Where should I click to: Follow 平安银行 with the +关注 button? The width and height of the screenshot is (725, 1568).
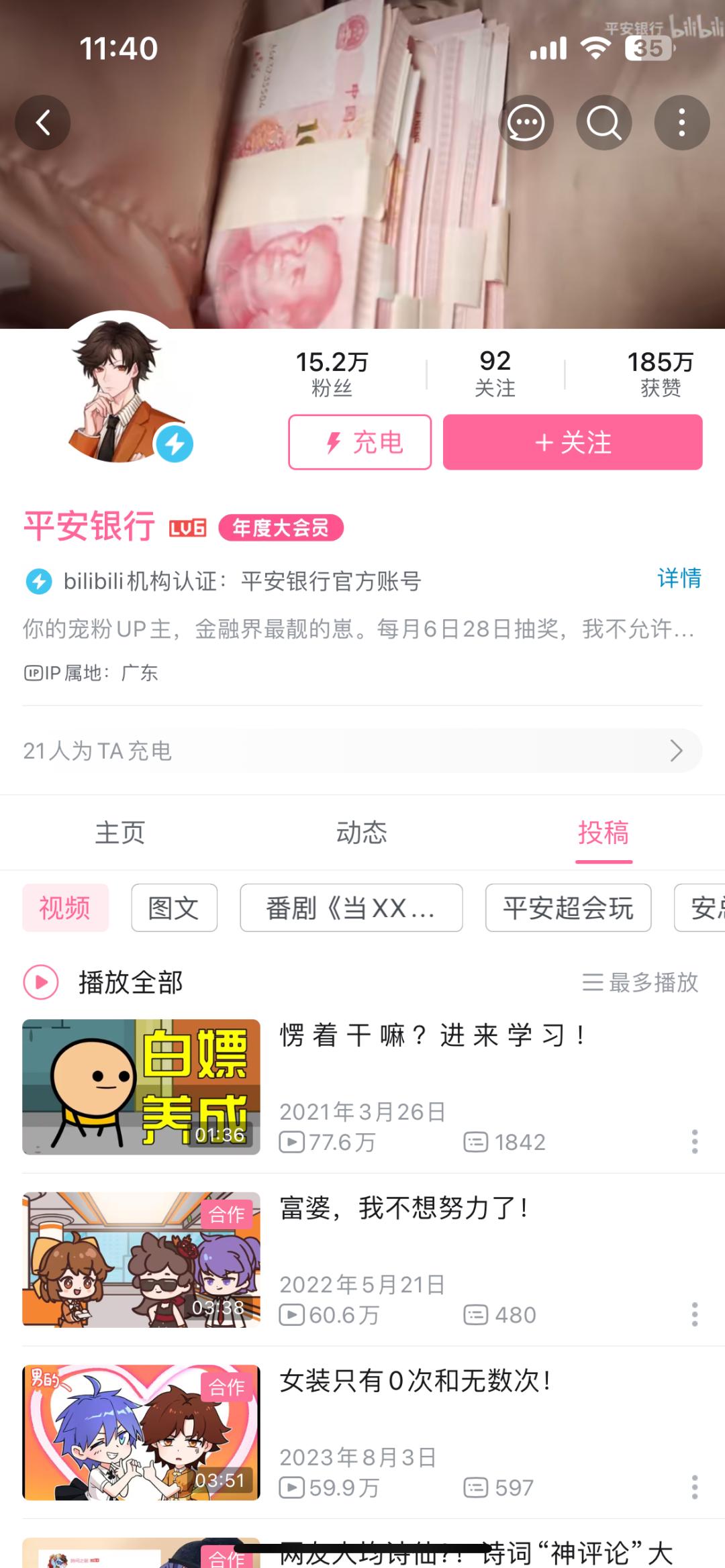click(x=573, y=442)
